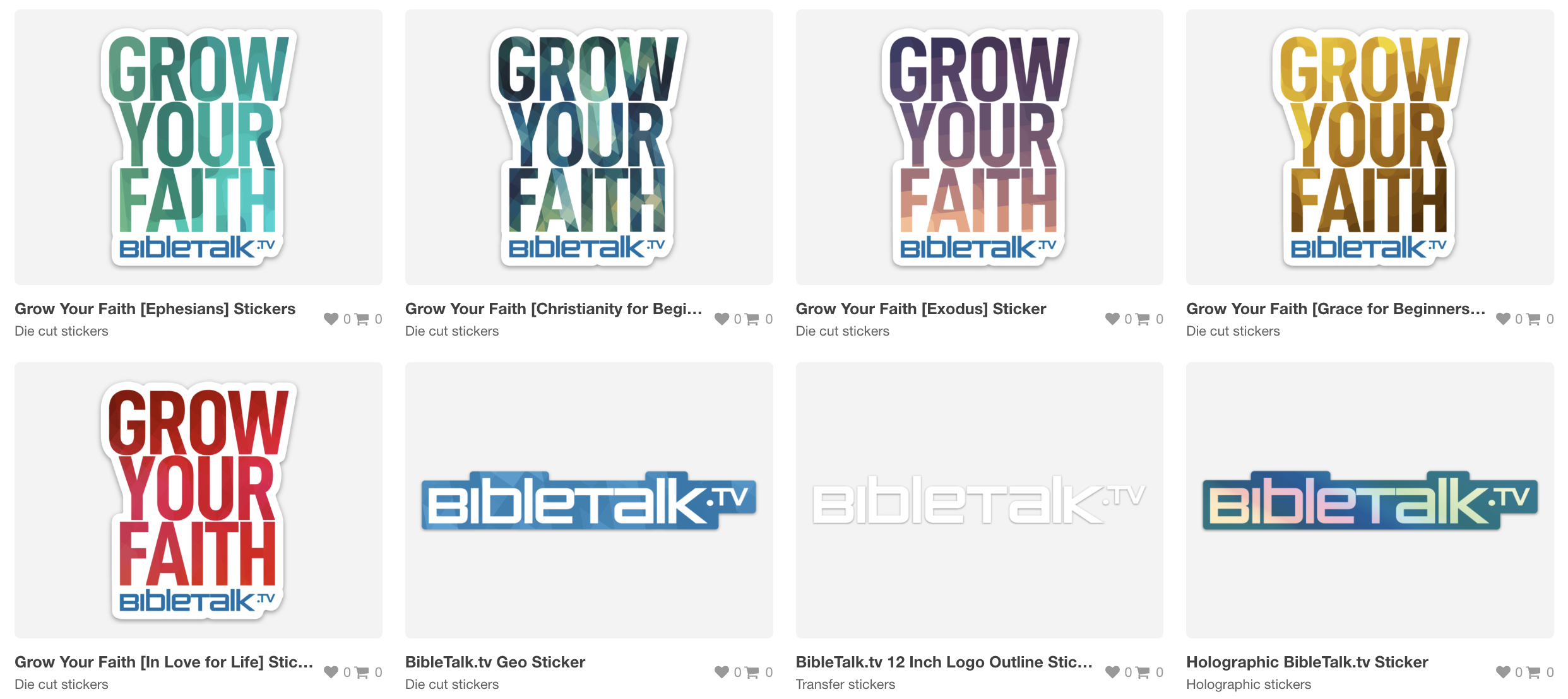Open the Christianity for Beginners title link

pyautogui.click(x=553, y=309)
